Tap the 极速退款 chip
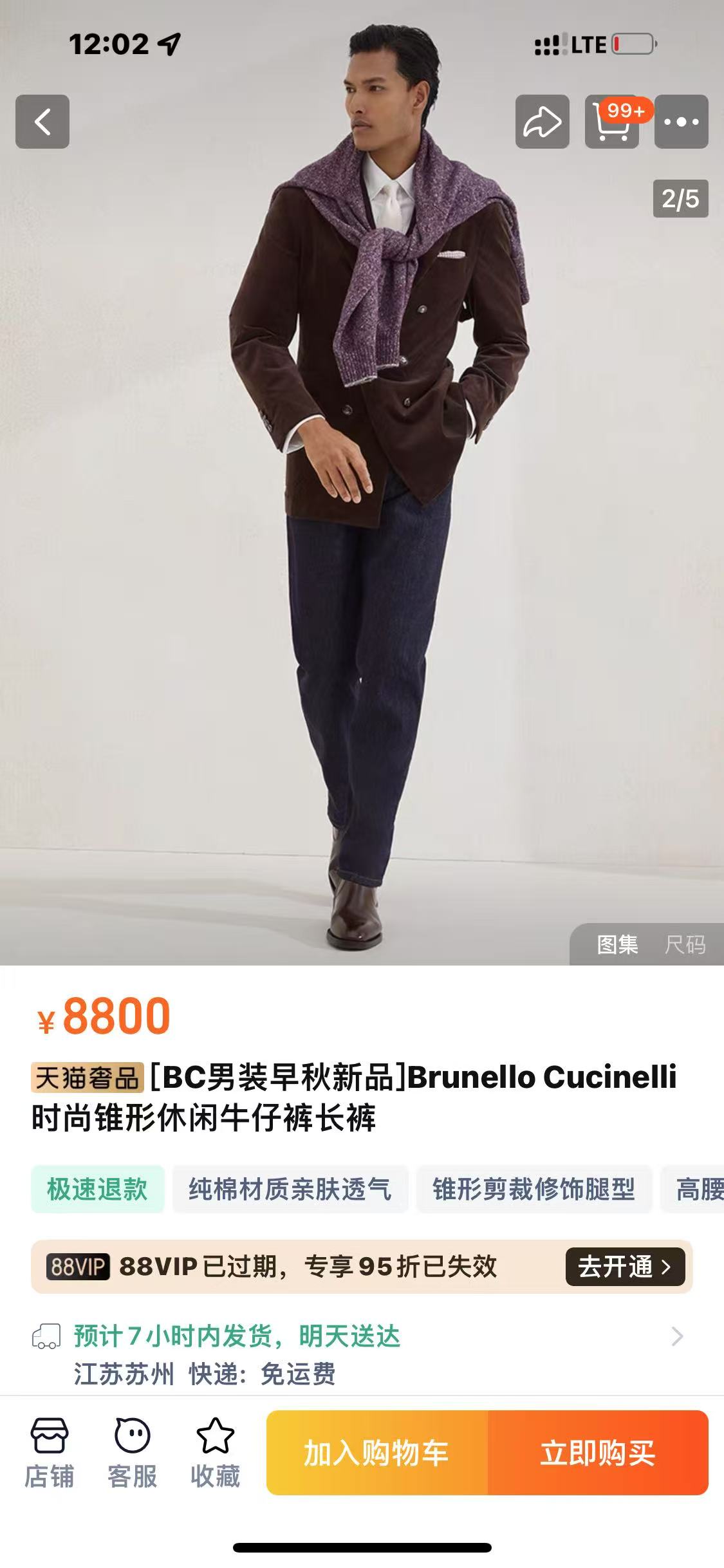This screenshot has height=1568, width=724. (97, 1189)
